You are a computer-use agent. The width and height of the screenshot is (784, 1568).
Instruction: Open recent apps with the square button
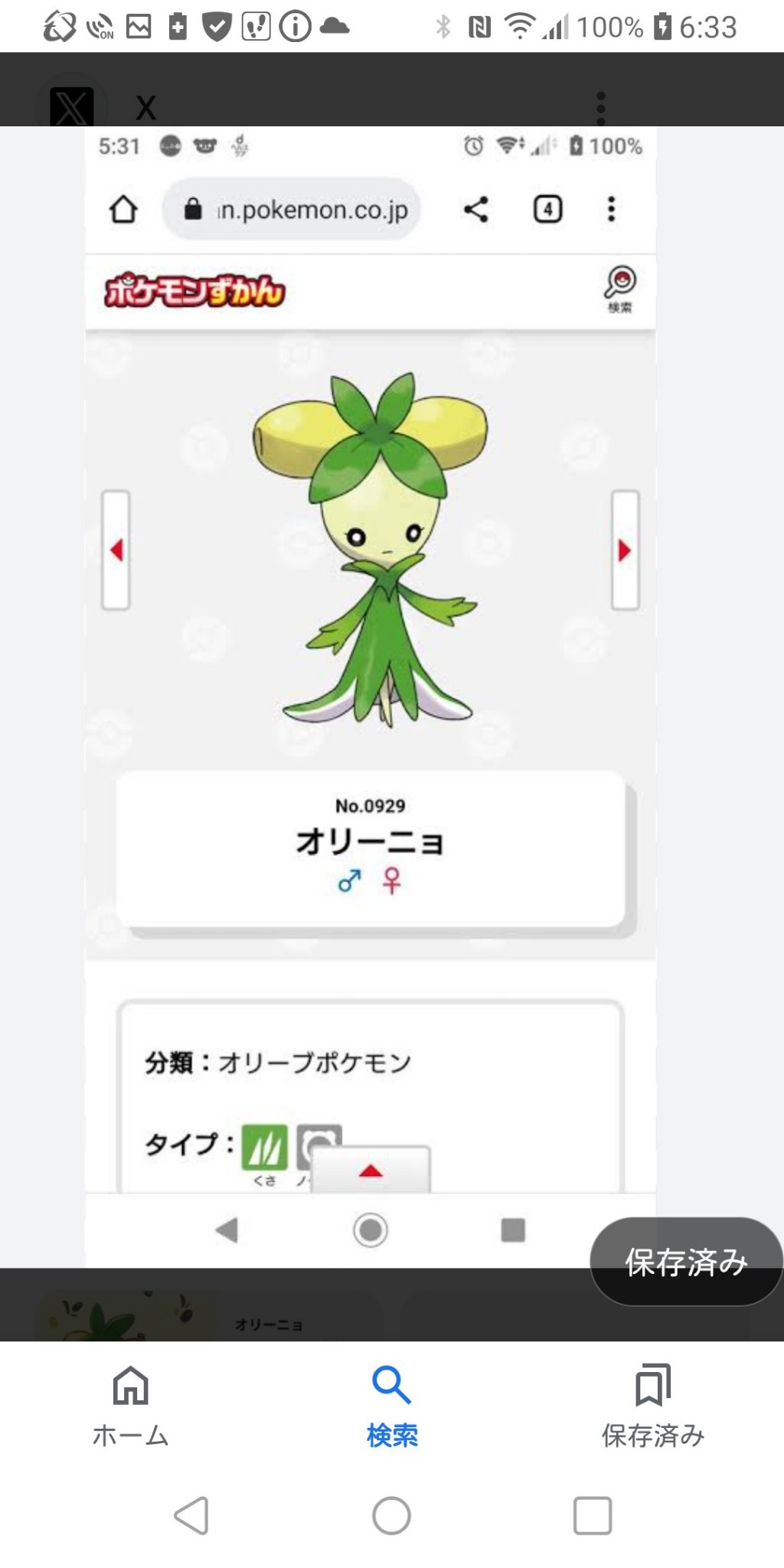pyautogui.click(x=592, y=1516)
